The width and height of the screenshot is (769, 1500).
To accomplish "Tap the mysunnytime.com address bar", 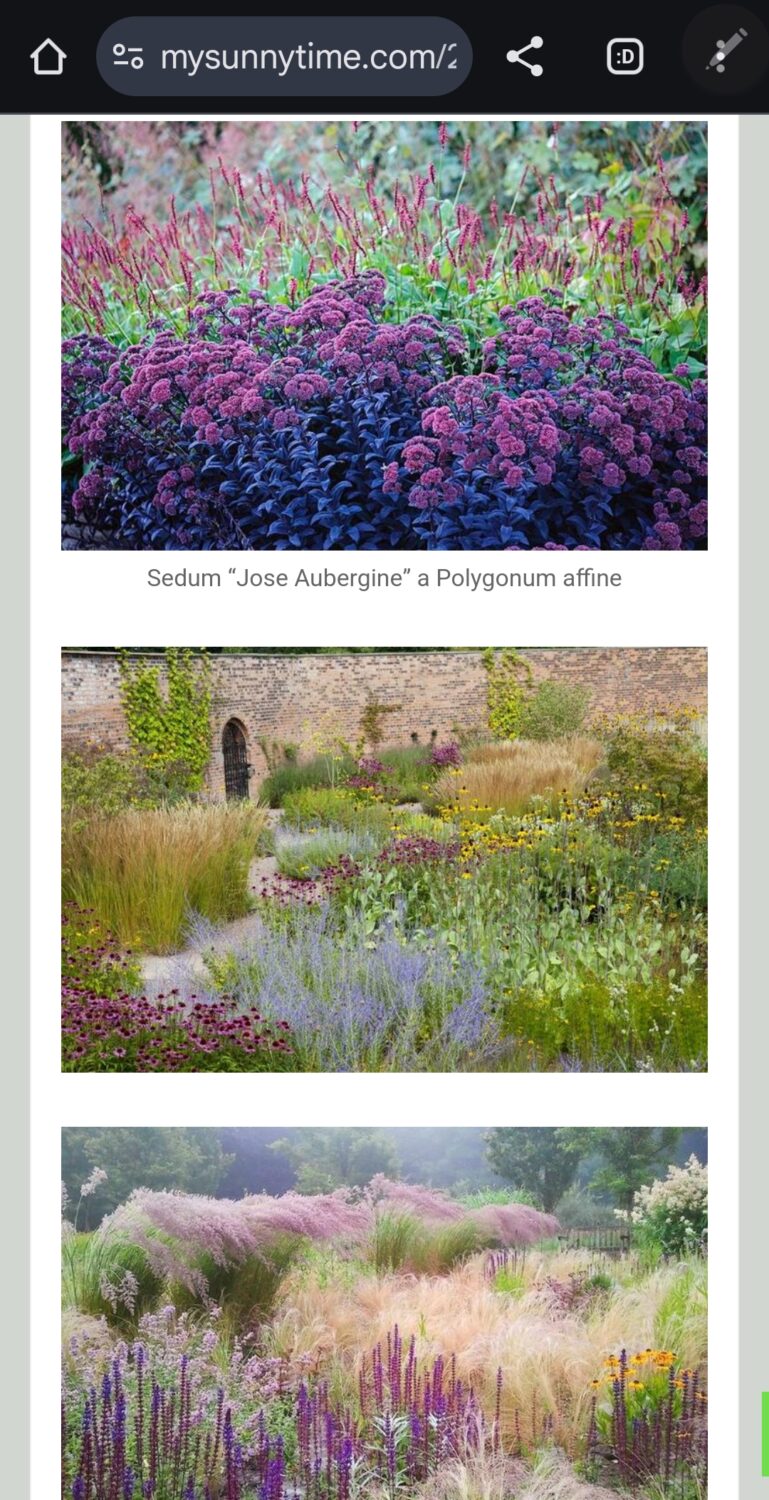I will point(284,57).
